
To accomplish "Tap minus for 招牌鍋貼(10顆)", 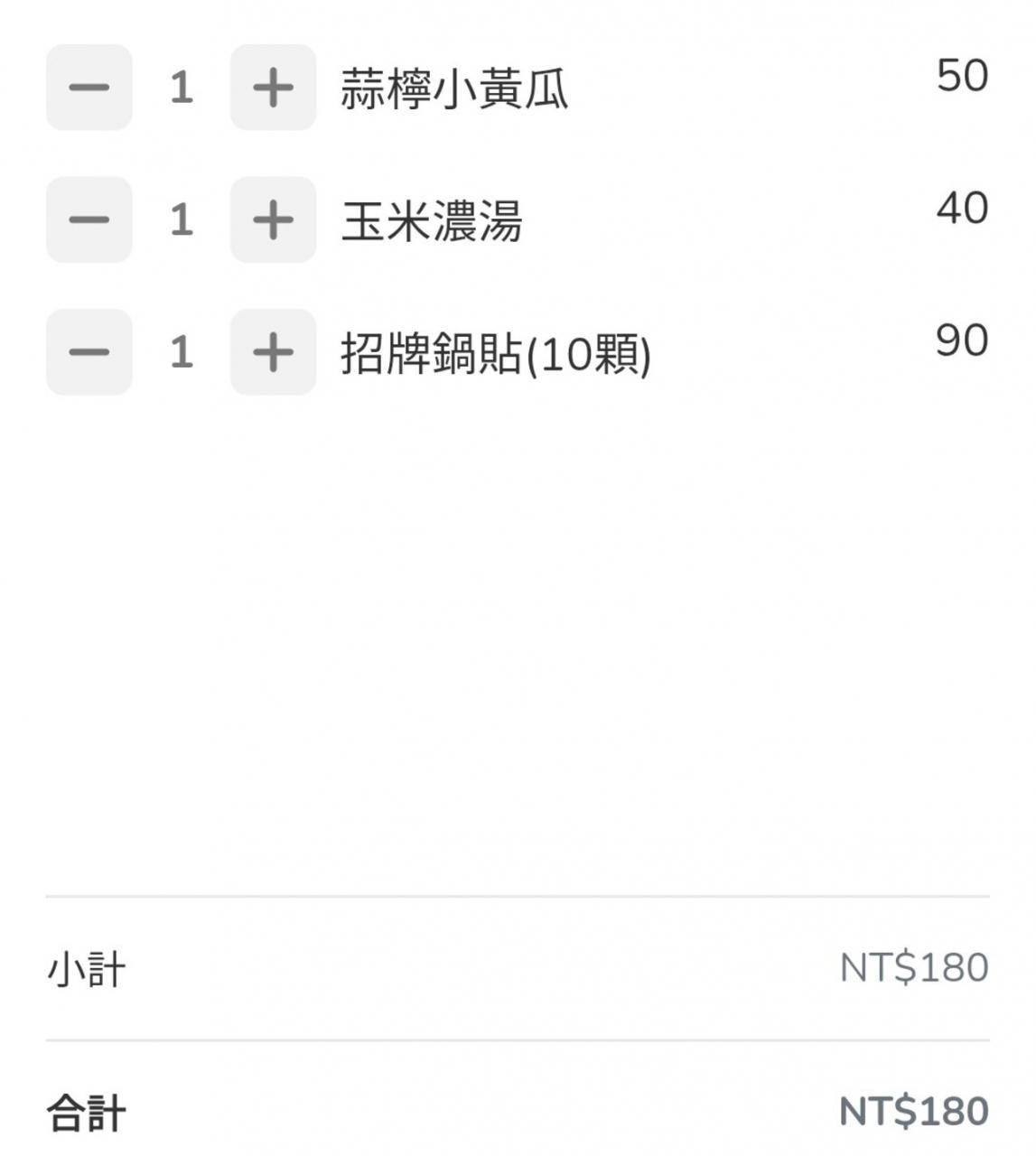I will pos(89,352).
